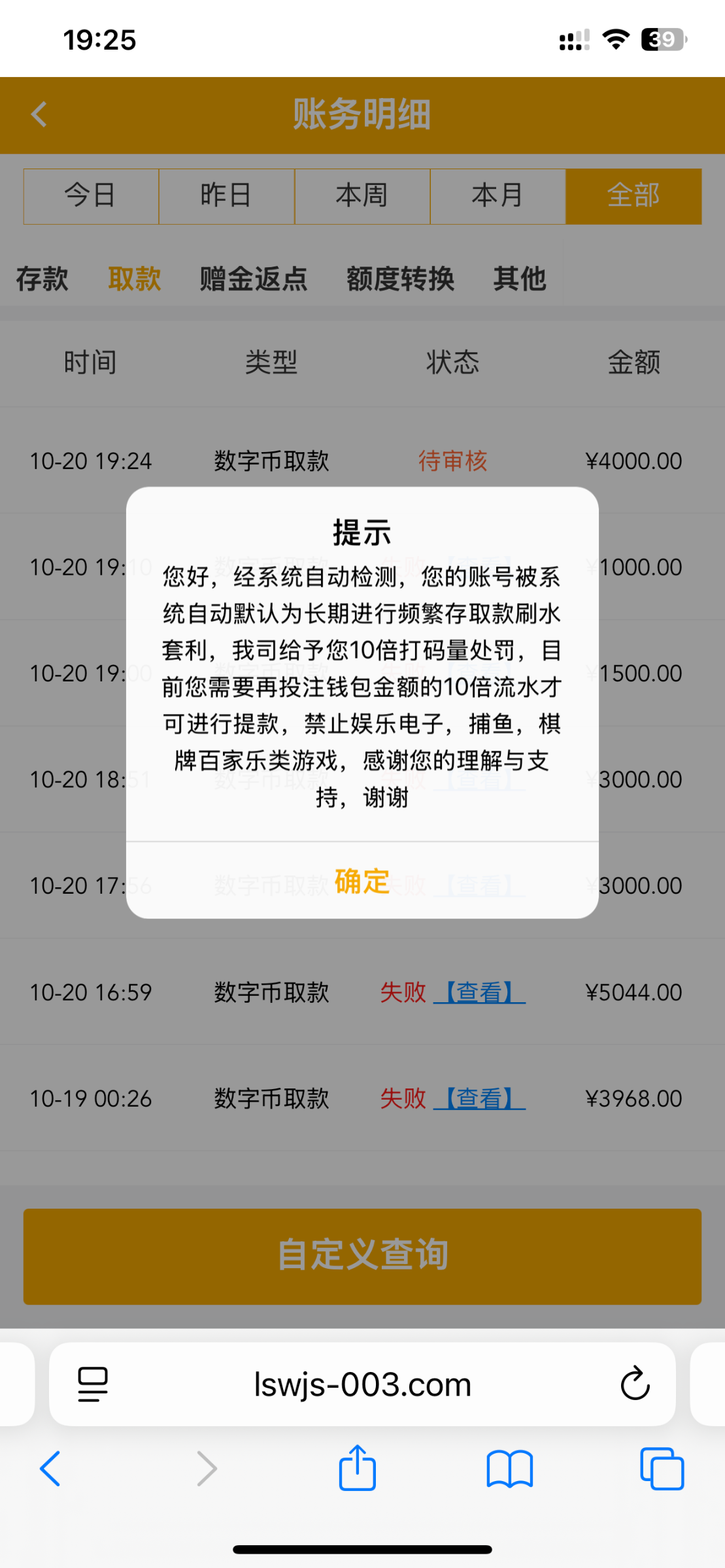Switch to 额度转换 tab
Viewport: 725px width, 1568px height.
pyautogui.click(x=400, y=279)
